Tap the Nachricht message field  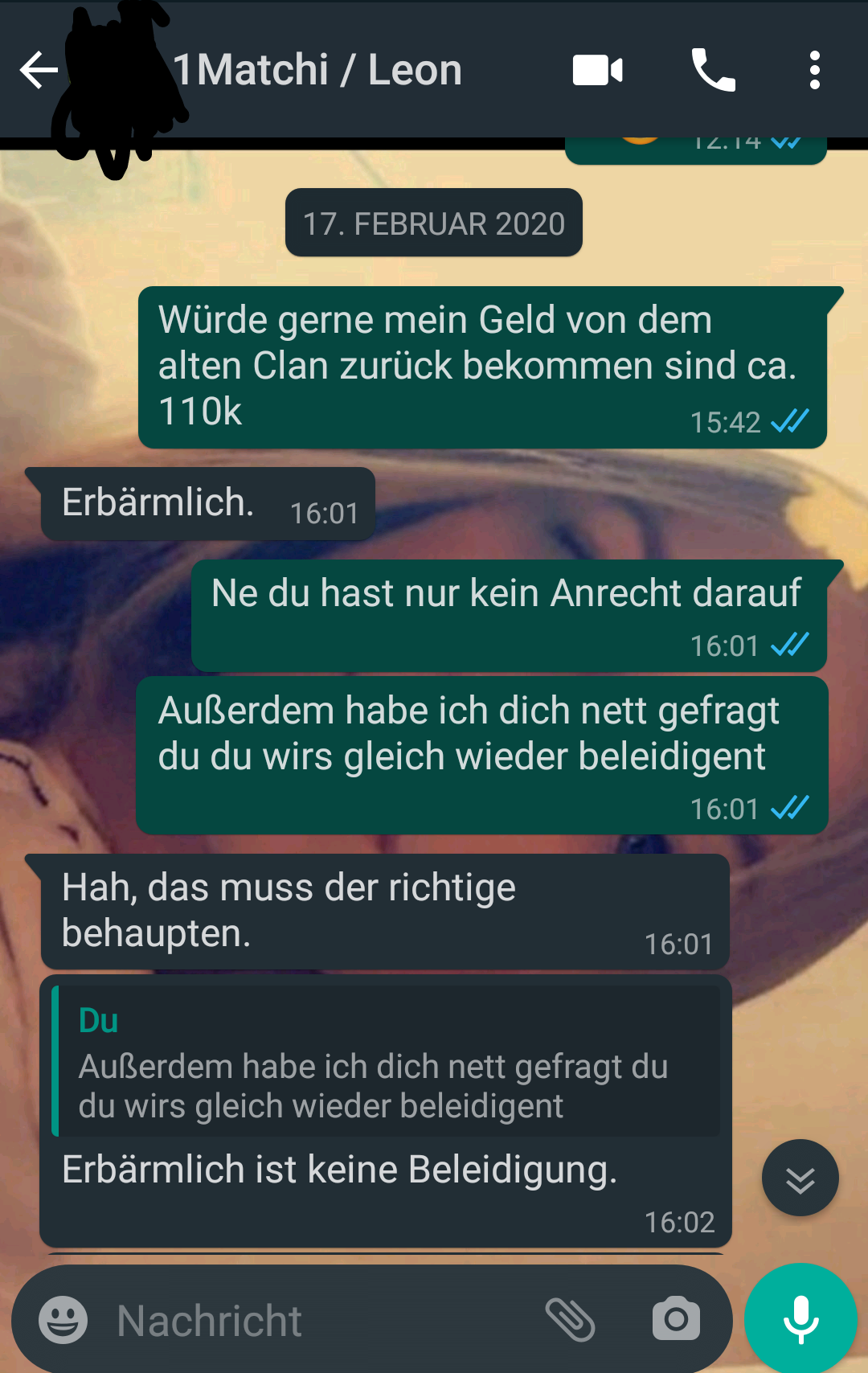point(321,1321)
